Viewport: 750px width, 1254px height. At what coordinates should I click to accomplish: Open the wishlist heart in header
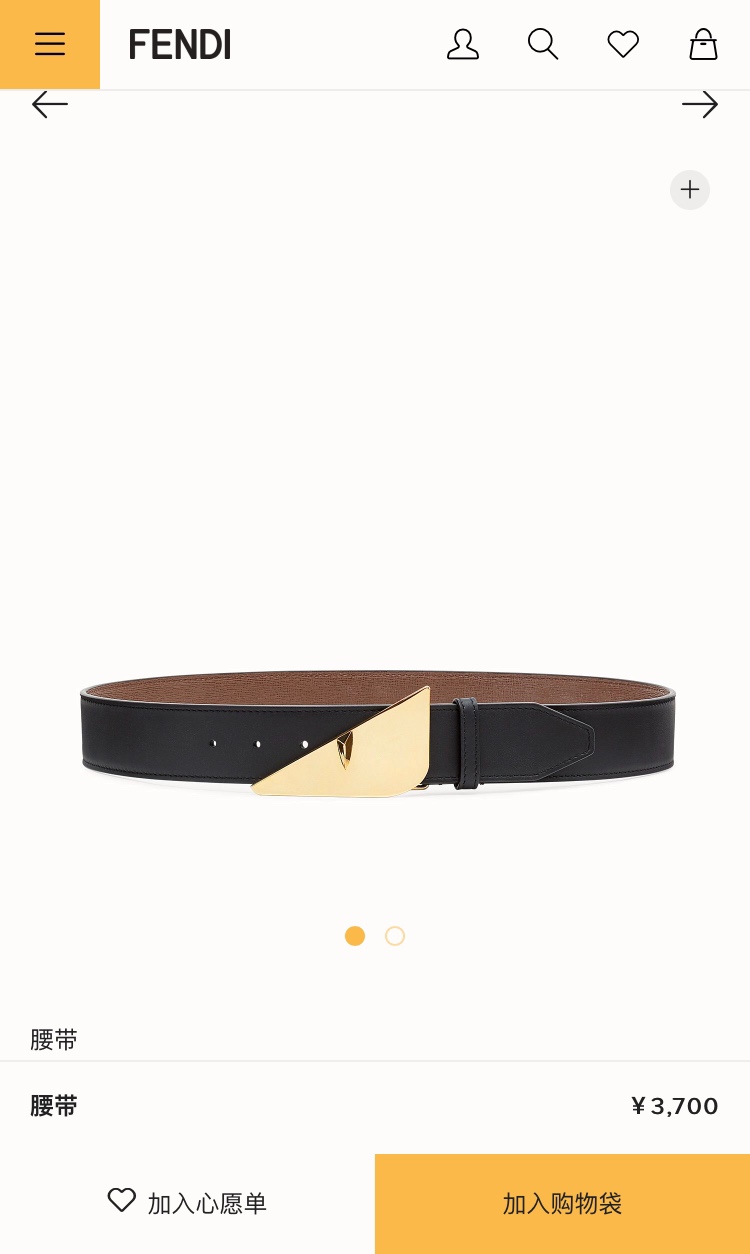[622, 44]
